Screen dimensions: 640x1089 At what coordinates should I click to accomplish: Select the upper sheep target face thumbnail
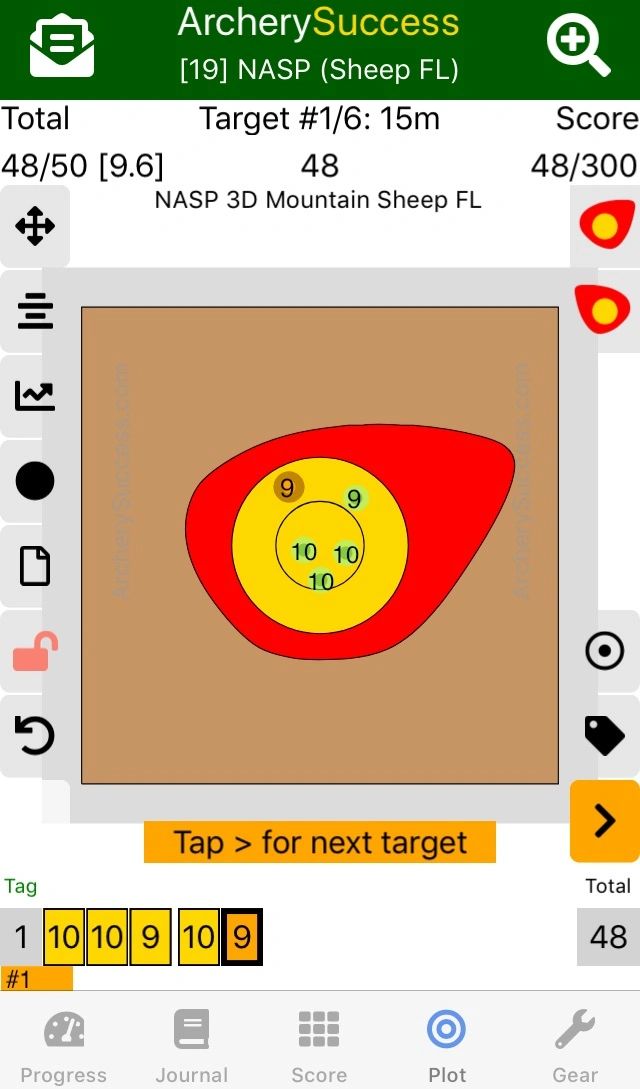click(x=605, y=226)
